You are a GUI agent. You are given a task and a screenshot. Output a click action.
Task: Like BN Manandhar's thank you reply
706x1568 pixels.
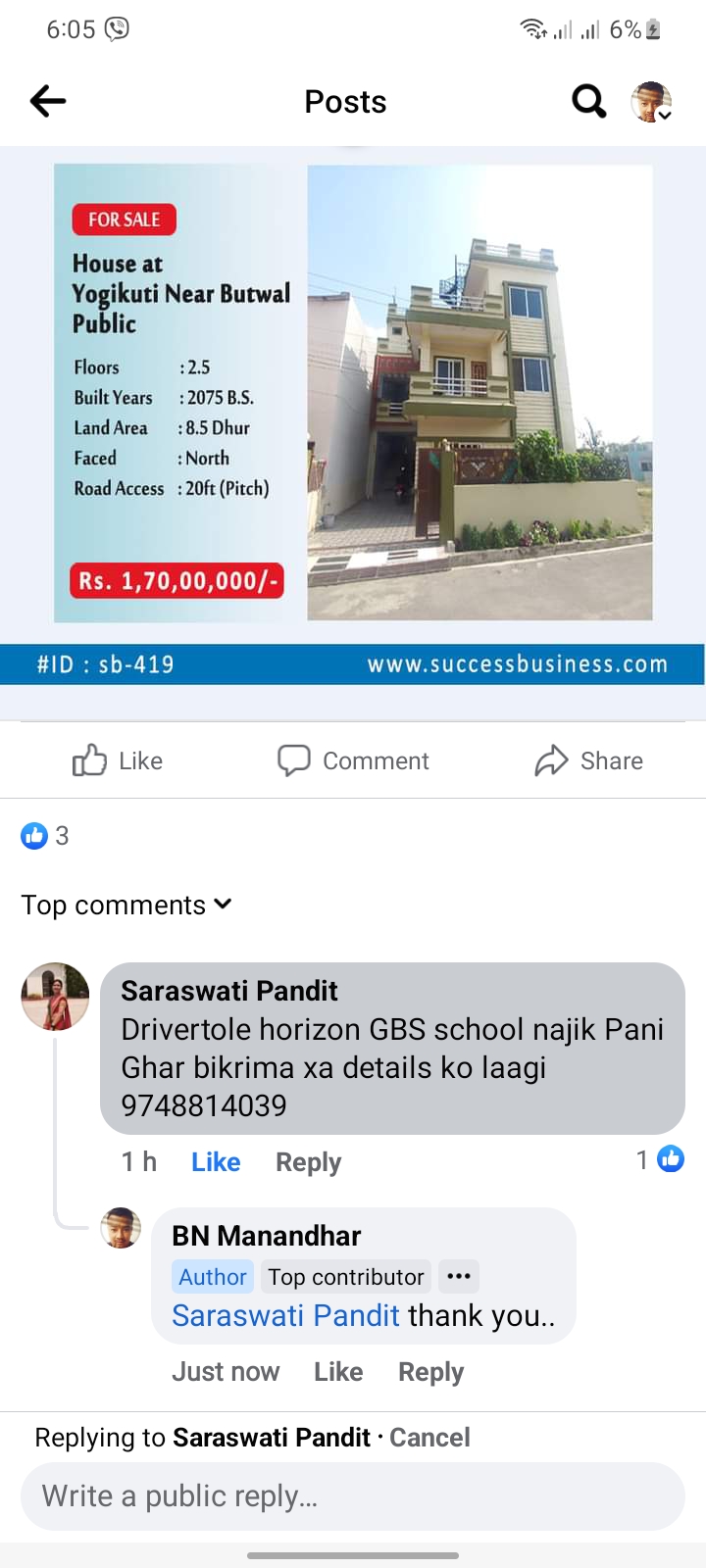[338, 1372]
